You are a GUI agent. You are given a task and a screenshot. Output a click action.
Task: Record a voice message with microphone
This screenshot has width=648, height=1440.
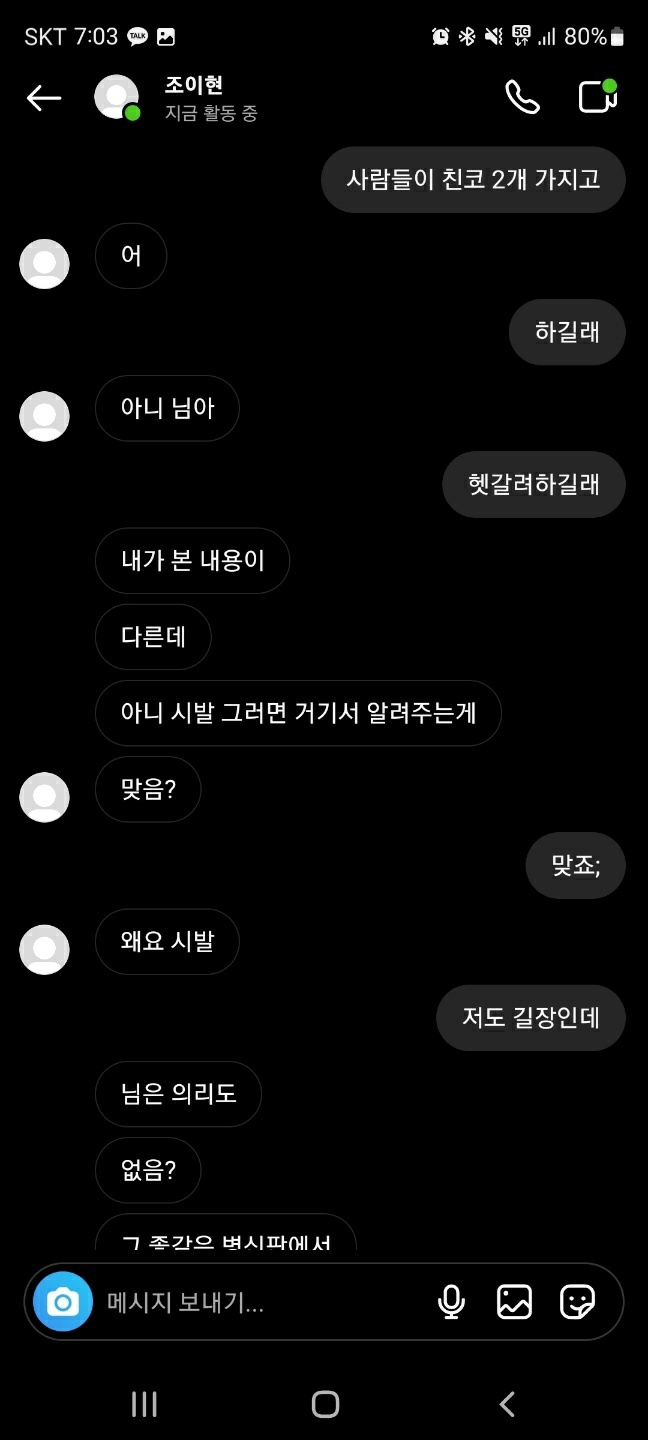click(451, 1302)
